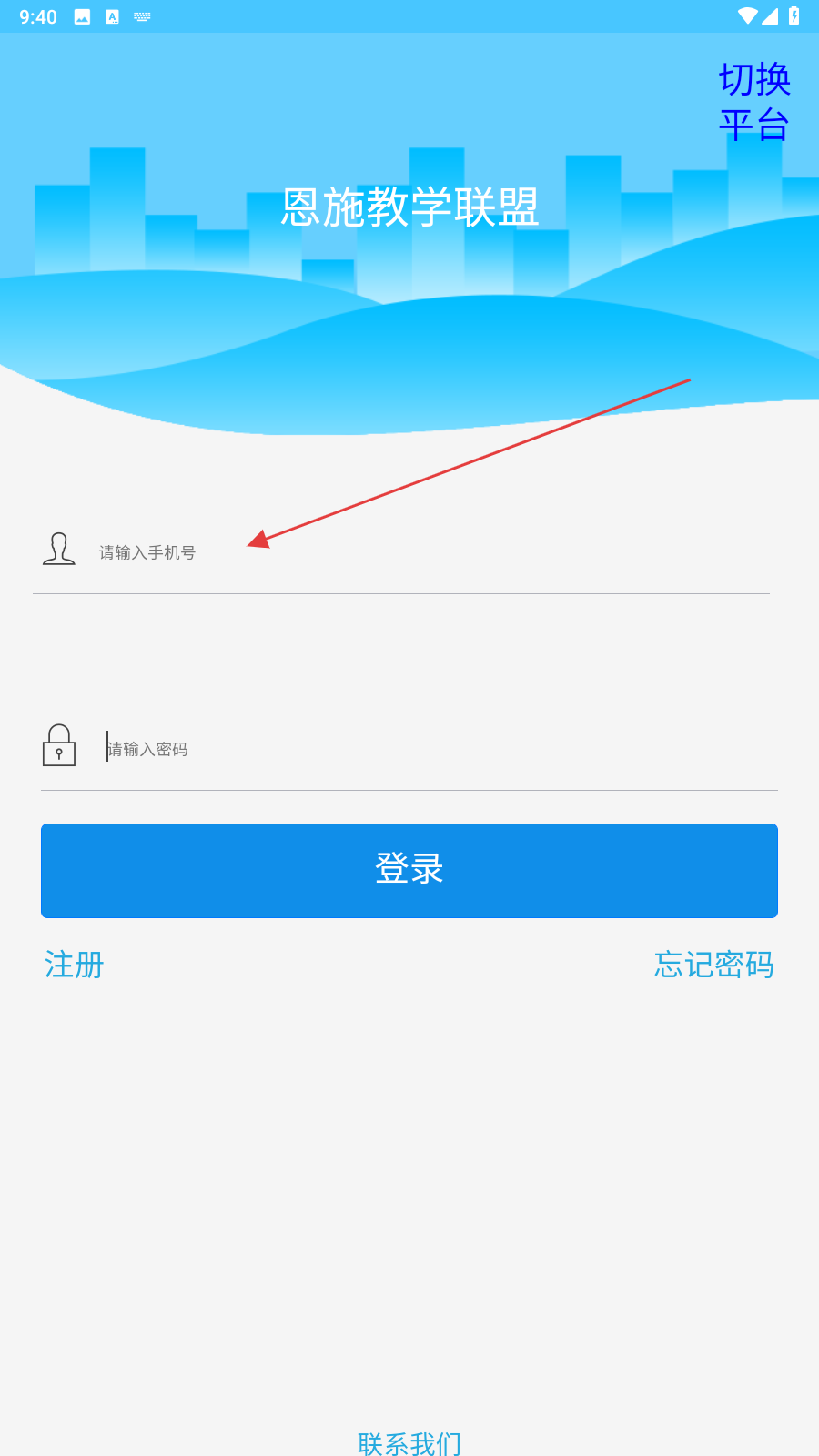Open the 忘记密码 forgot password link
The height and width of the screenshot is (1456, 819).
pos(714,965)
